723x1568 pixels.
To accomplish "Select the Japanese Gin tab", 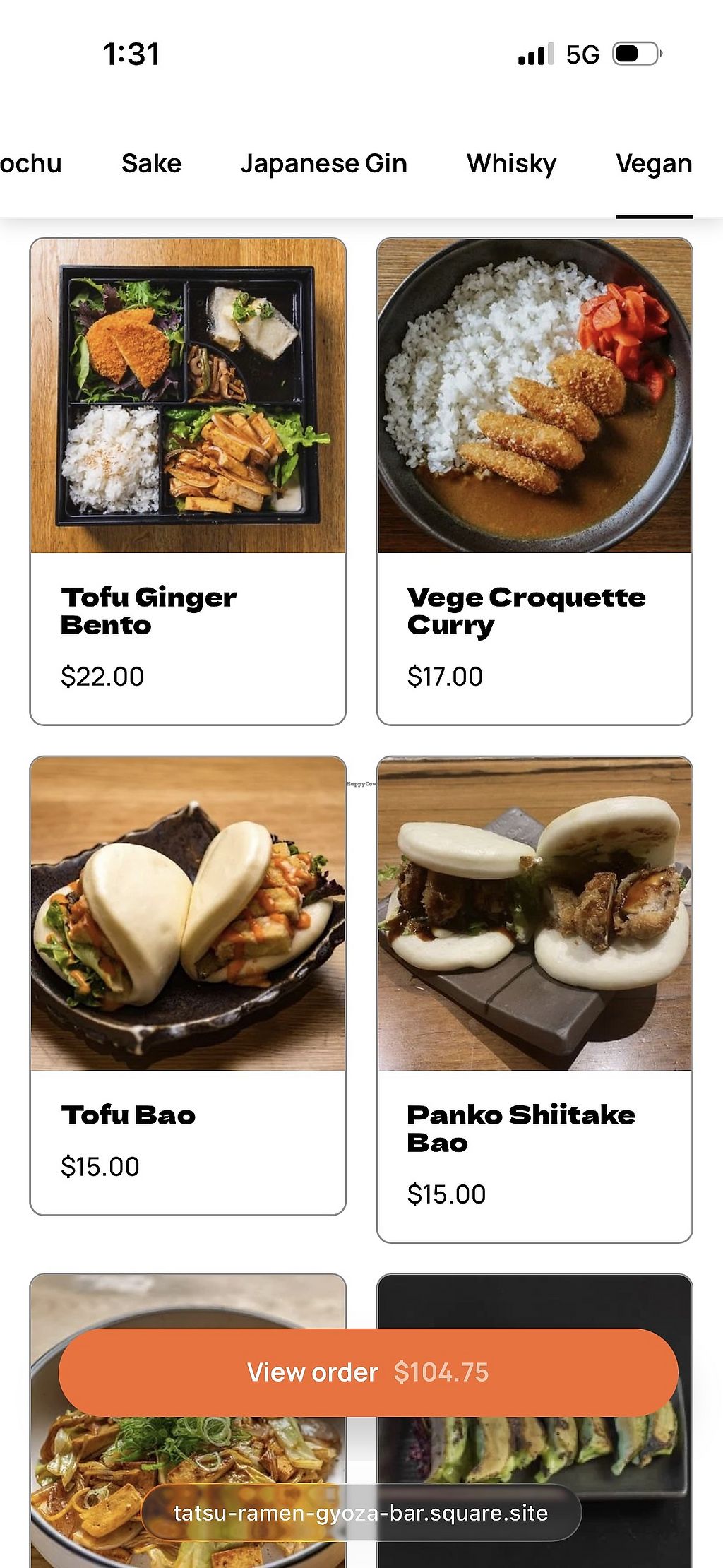I will pyautogui.click(x=323, y=164).
